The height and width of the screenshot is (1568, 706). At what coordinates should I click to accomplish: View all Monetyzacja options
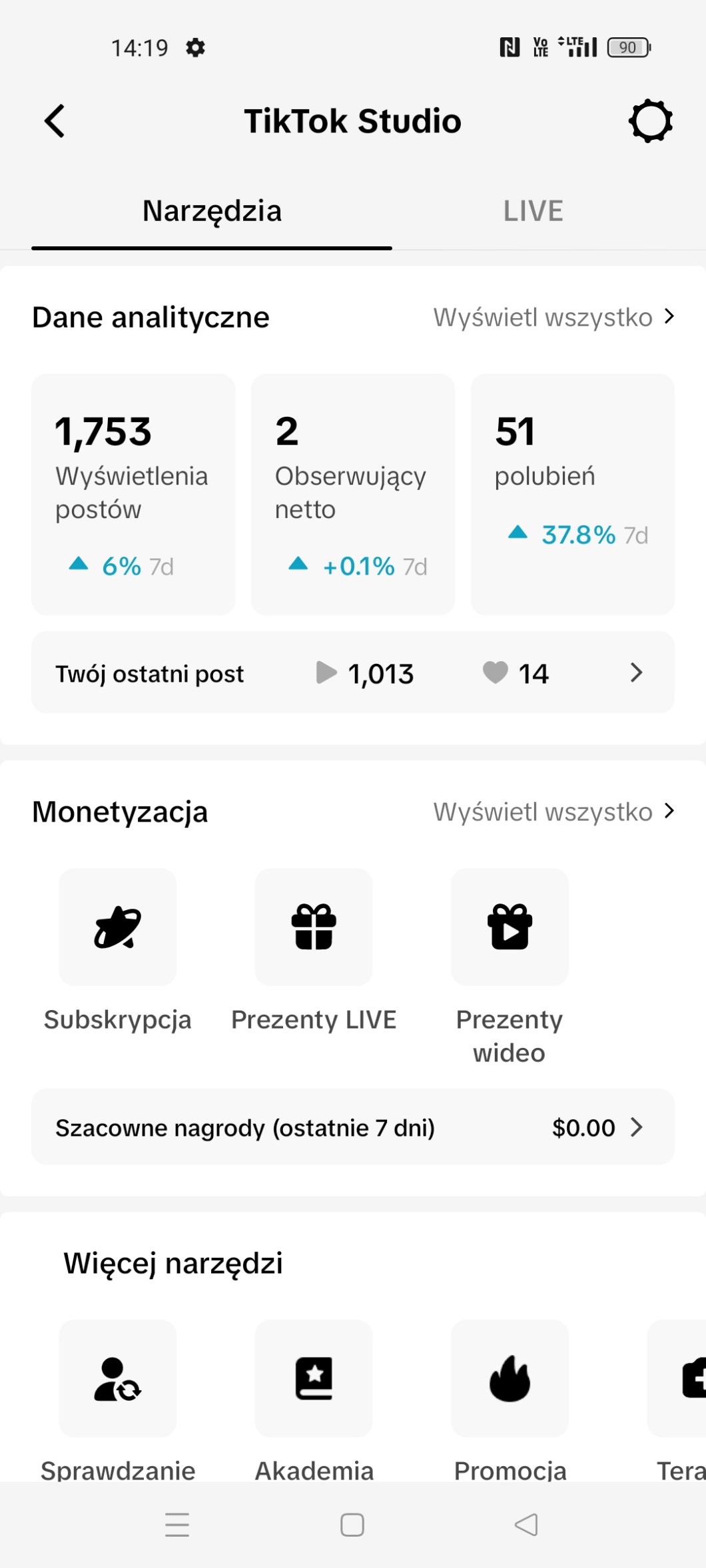[x=553, y=812]
